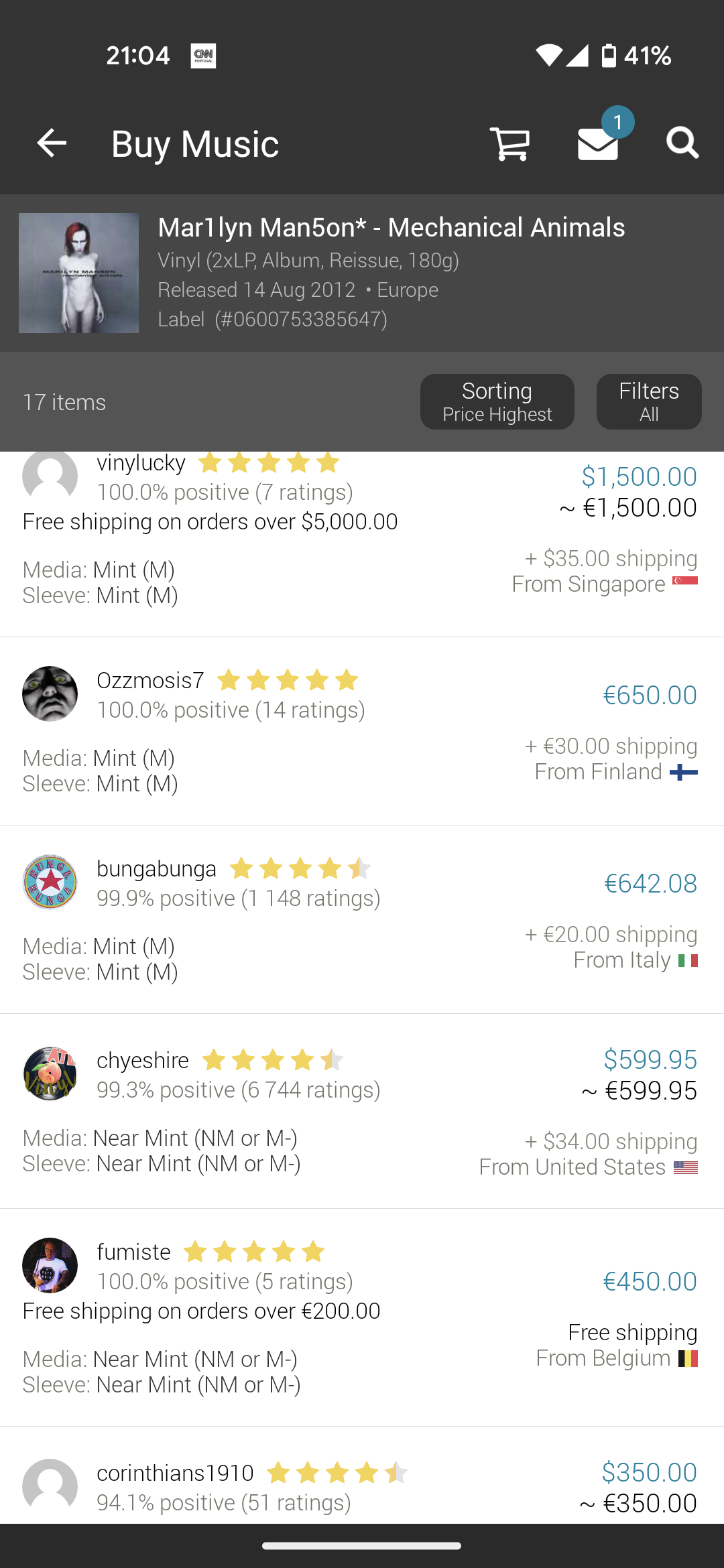Open vinylucky's $1,500.00 listing
The image size is (724, 1568).
[x=362, y=544]
